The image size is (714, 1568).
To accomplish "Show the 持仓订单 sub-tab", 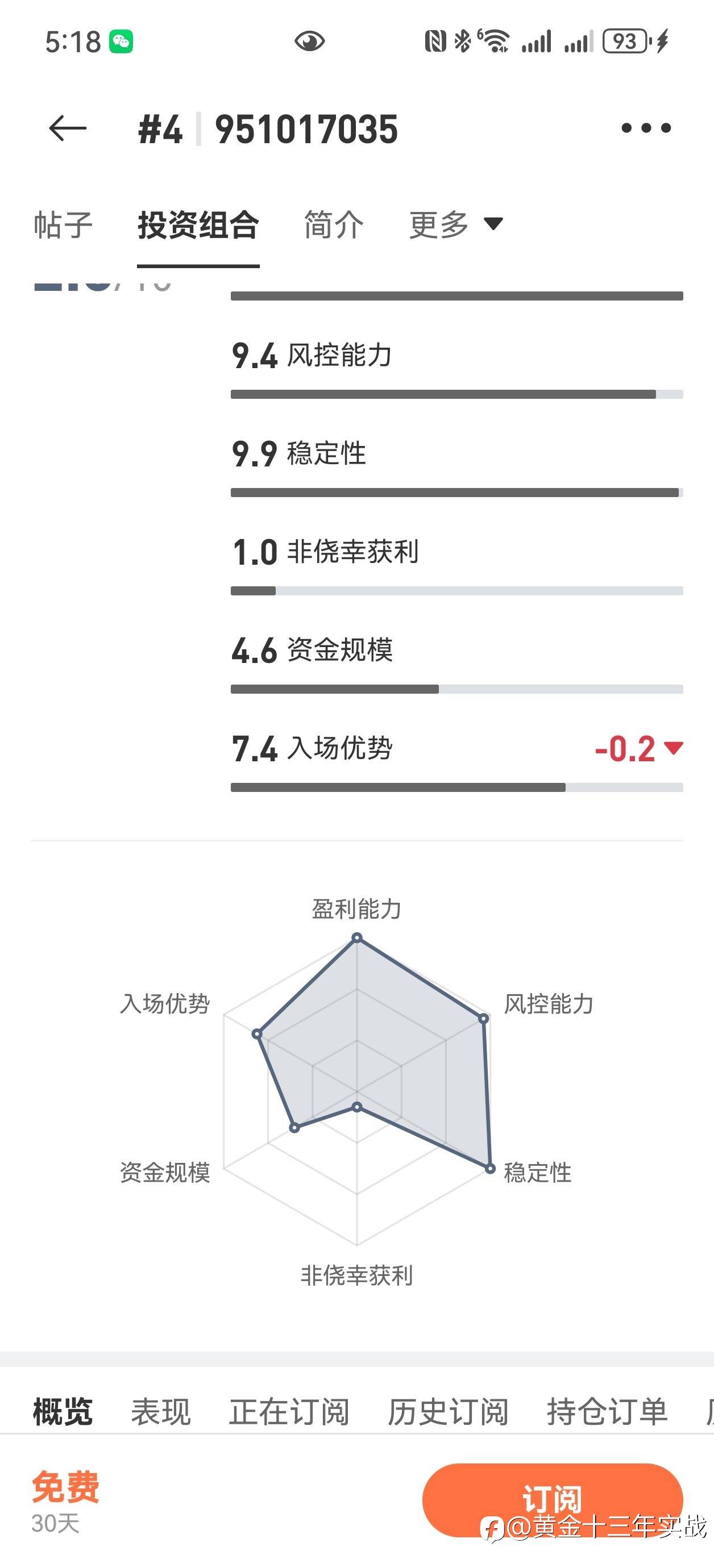I will (x=607, y=1412).
